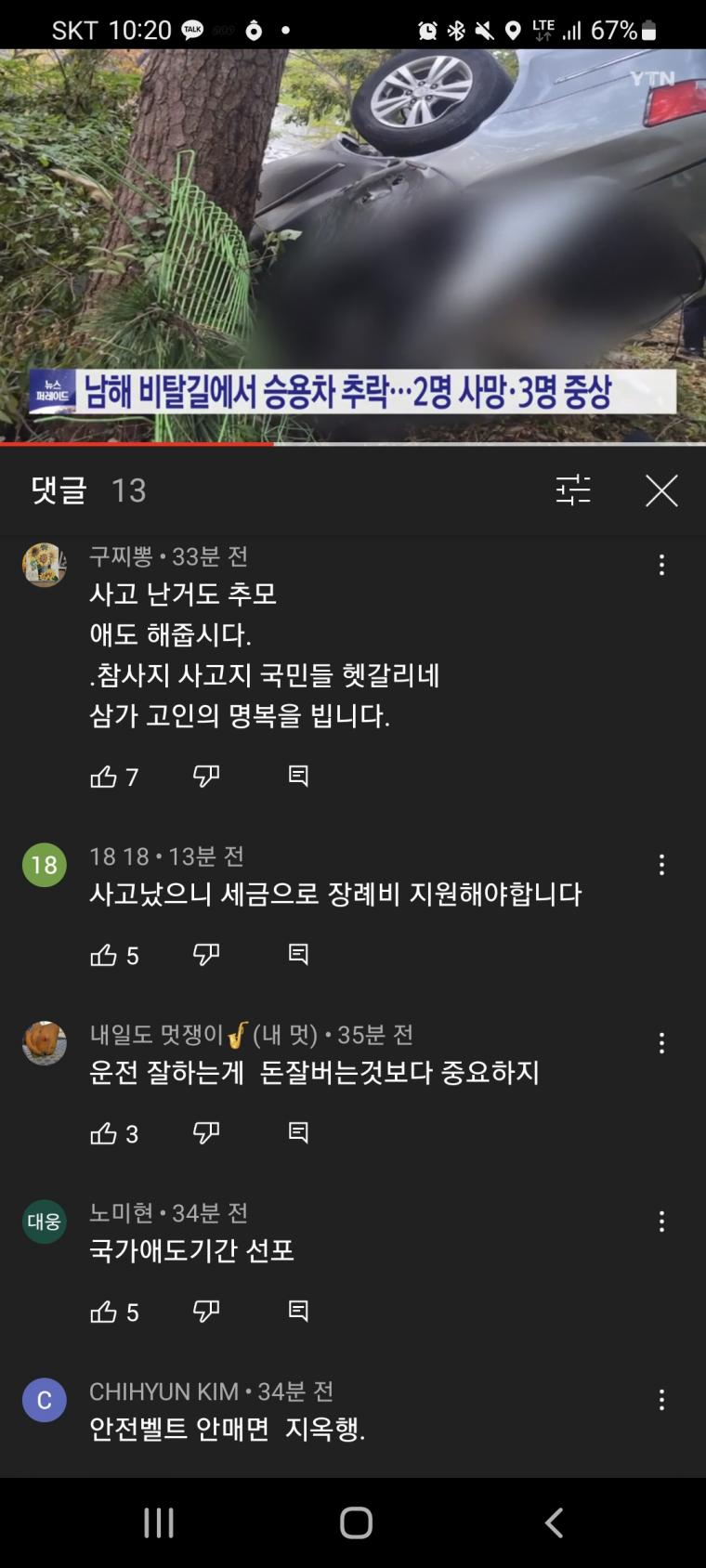This screenshot has width=706, height=1568.
Task: Open options for CHIHYUN KIM's comment
Action: [661, 1400]
